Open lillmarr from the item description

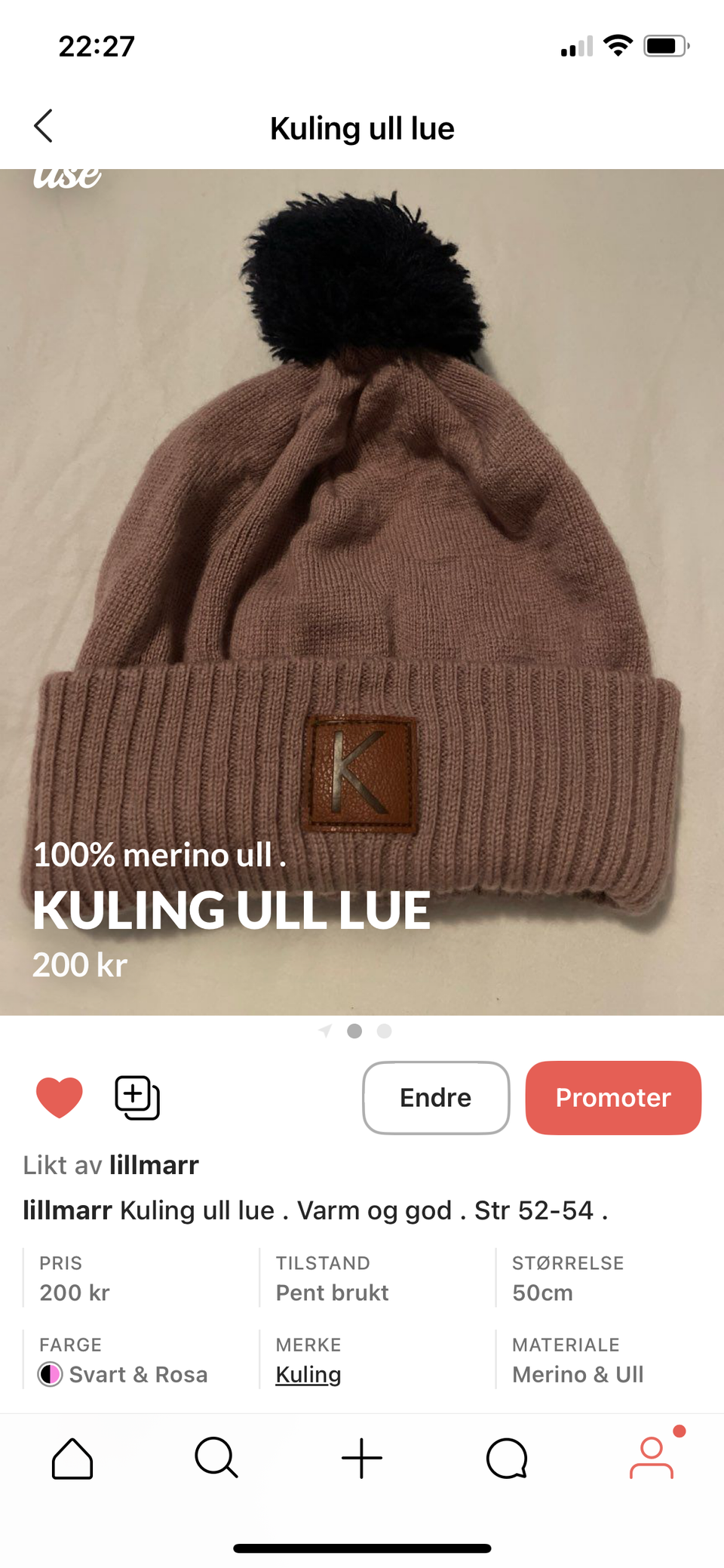point(69,1210)
